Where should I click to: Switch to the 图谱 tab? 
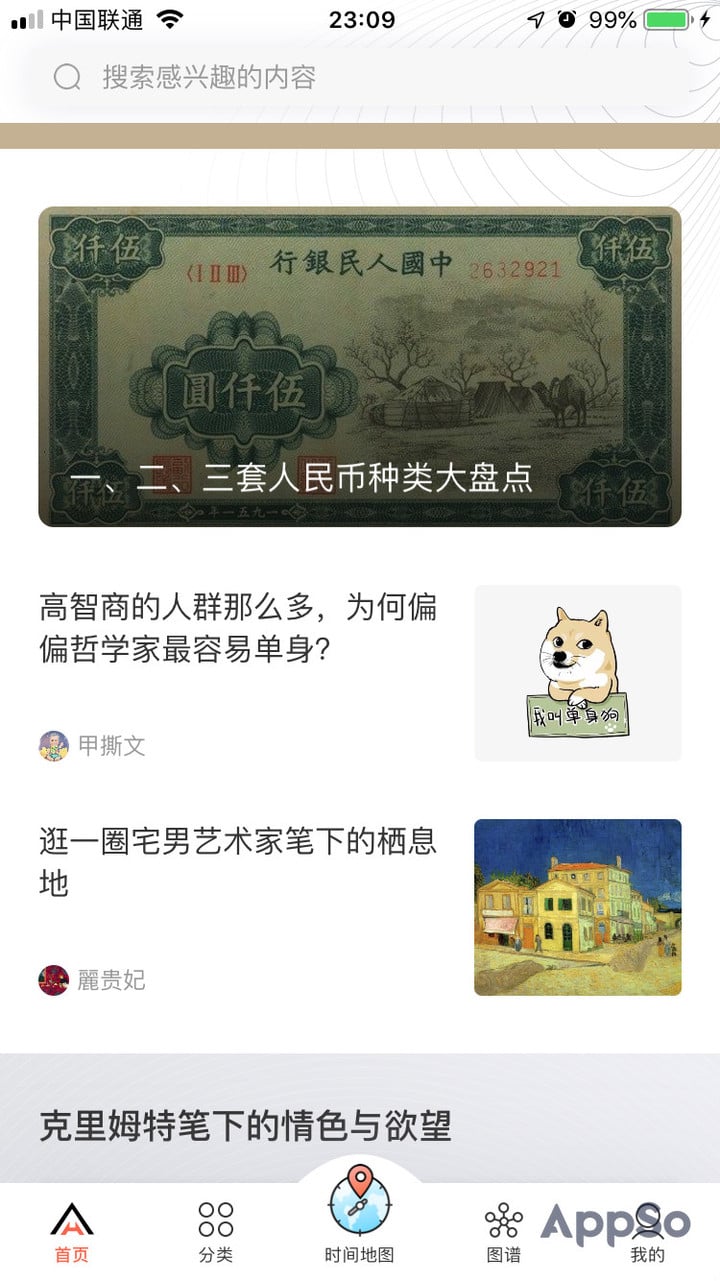(504, 1232)
